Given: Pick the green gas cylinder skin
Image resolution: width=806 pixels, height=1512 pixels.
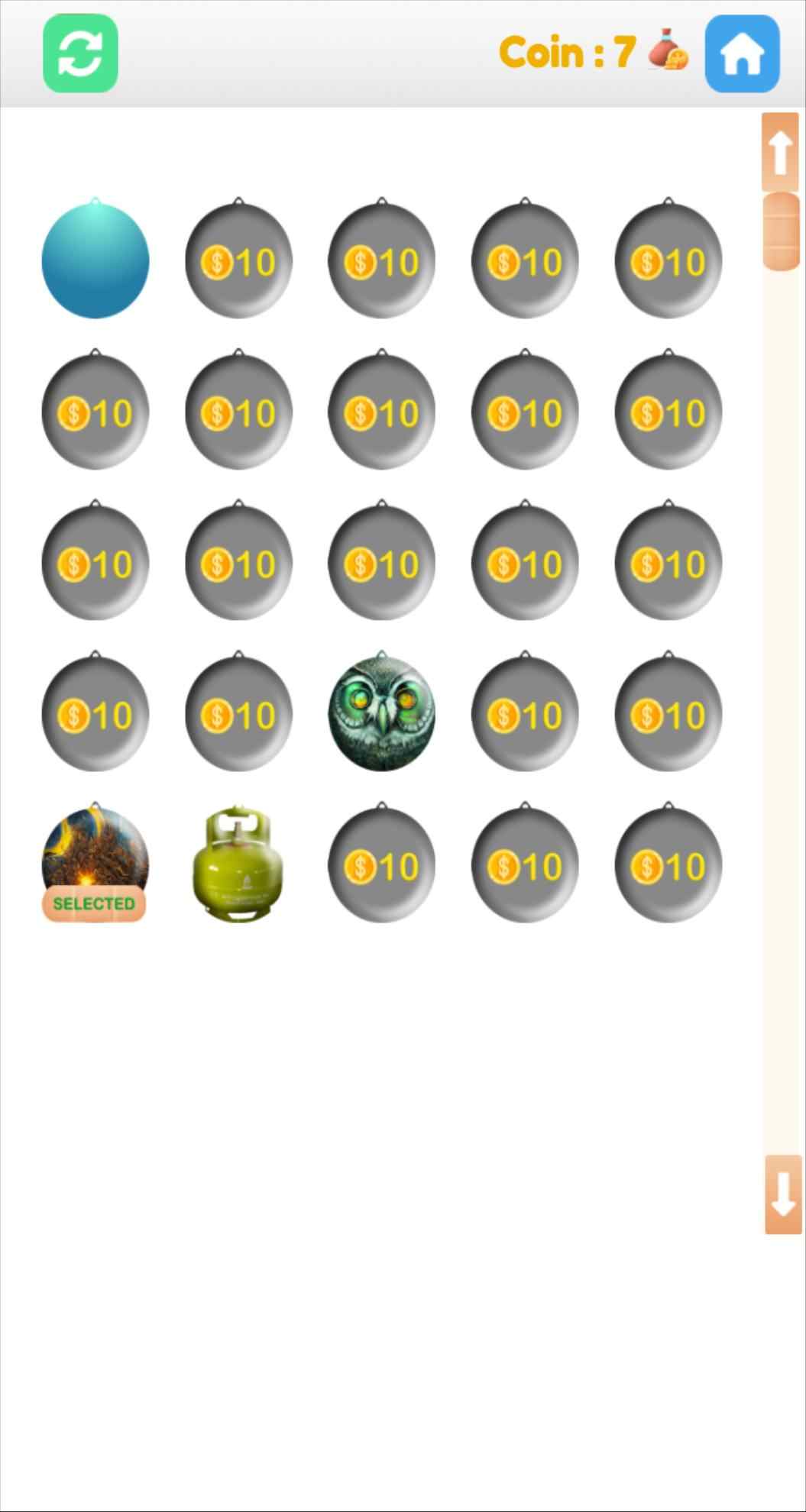Looking at the screenshot, I should (238, 864).
